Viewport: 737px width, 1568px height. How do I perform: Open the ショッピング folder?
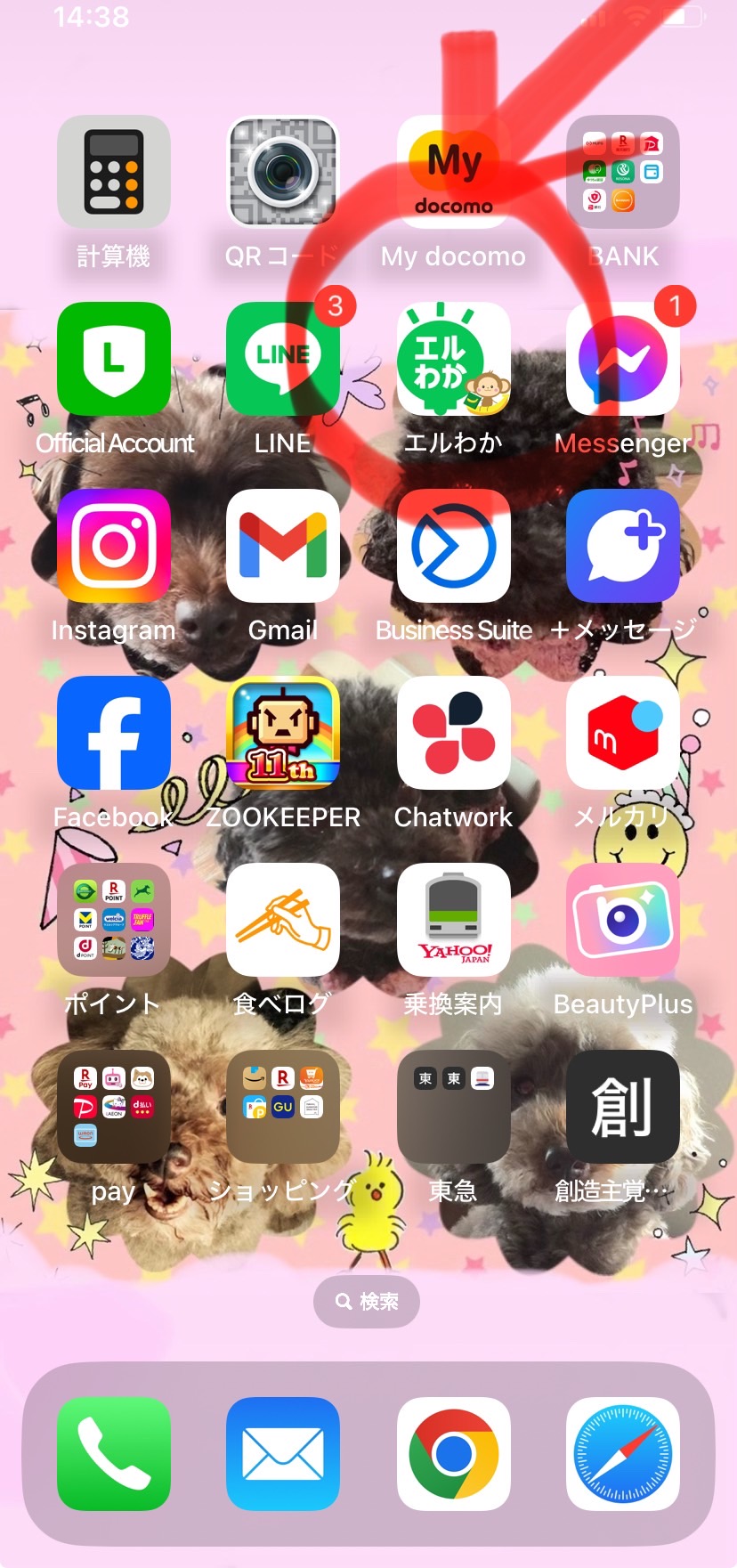(x=283, y=1107)
